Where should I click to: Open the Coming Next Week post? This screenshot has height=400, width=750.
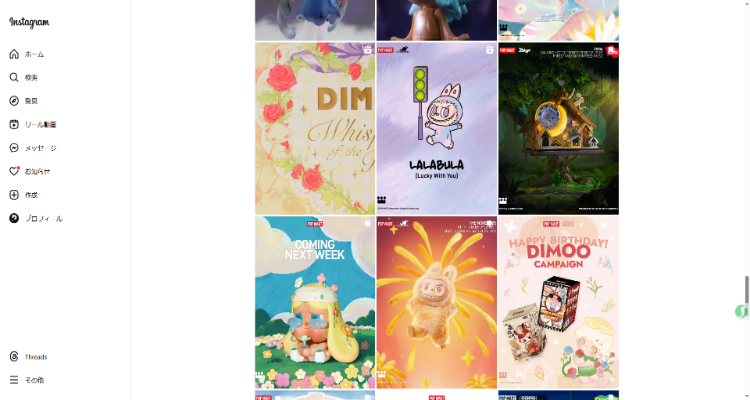[x=314, y=302]
